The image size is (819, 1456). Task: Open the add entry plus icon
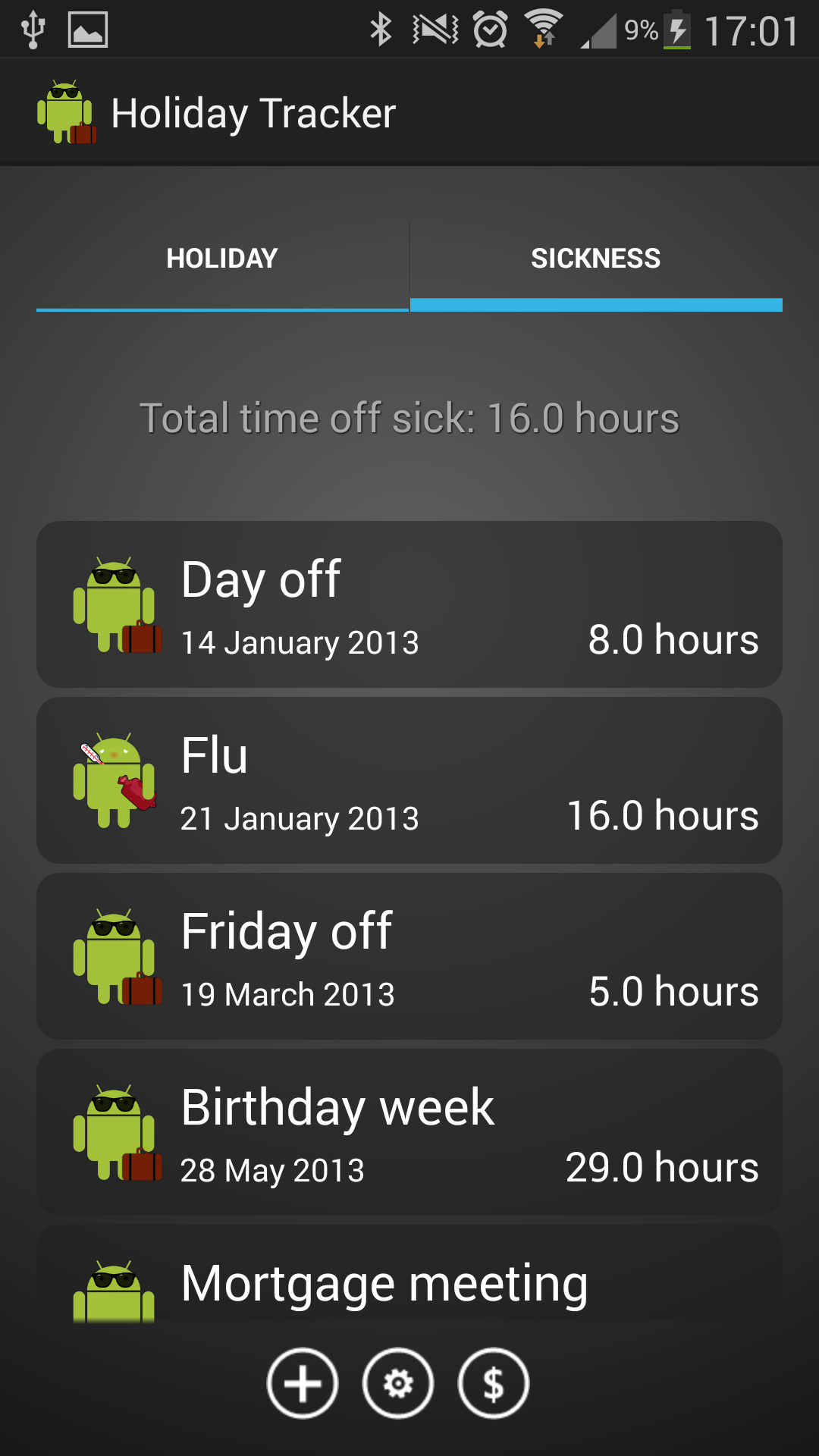pyautogui.click(x=303, y=1382)
